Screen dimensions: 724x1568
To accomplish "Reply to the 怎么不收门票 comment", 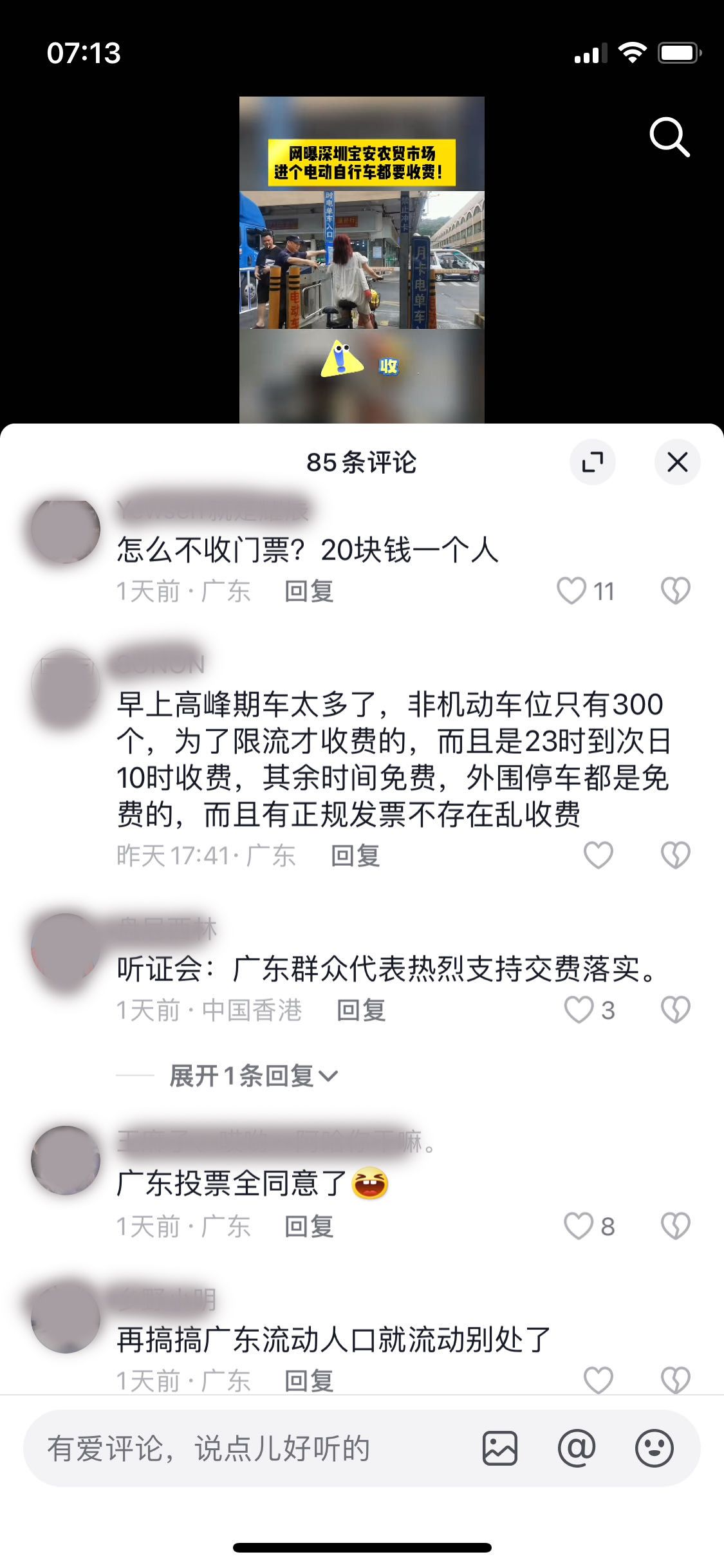I will (309, 591).
